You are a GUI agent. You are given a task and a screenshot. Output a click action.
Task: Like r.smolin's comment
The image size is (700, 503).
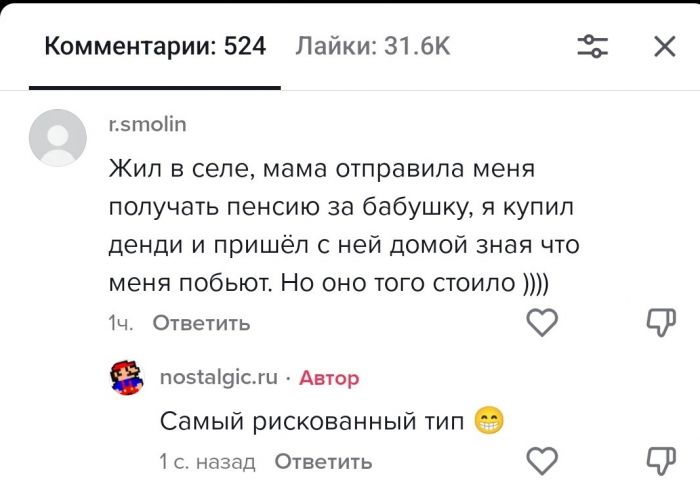[x=541, y=322]
